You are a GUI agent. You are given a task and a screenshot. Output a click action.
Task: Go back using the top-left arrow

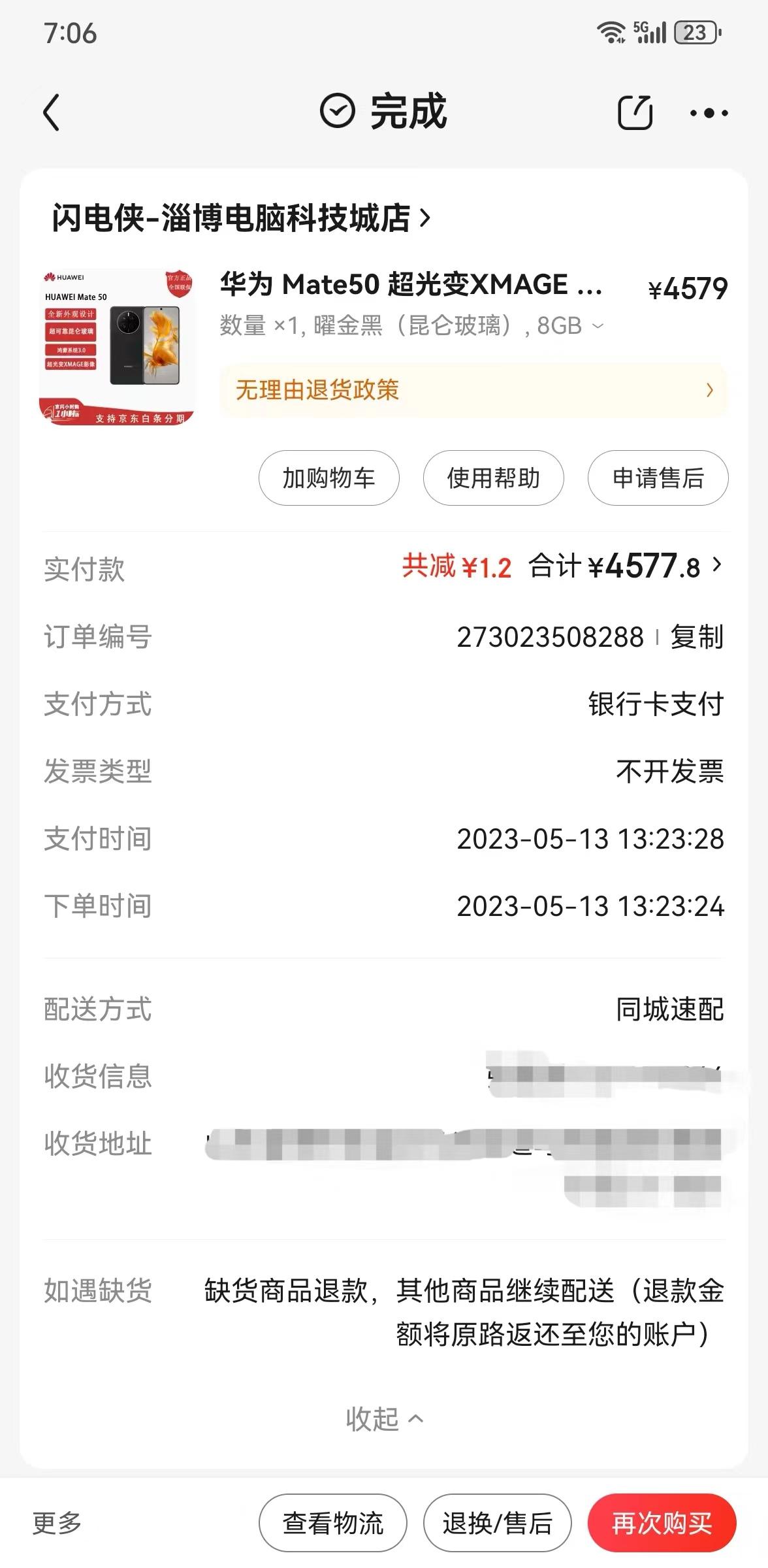coord(52,112)
